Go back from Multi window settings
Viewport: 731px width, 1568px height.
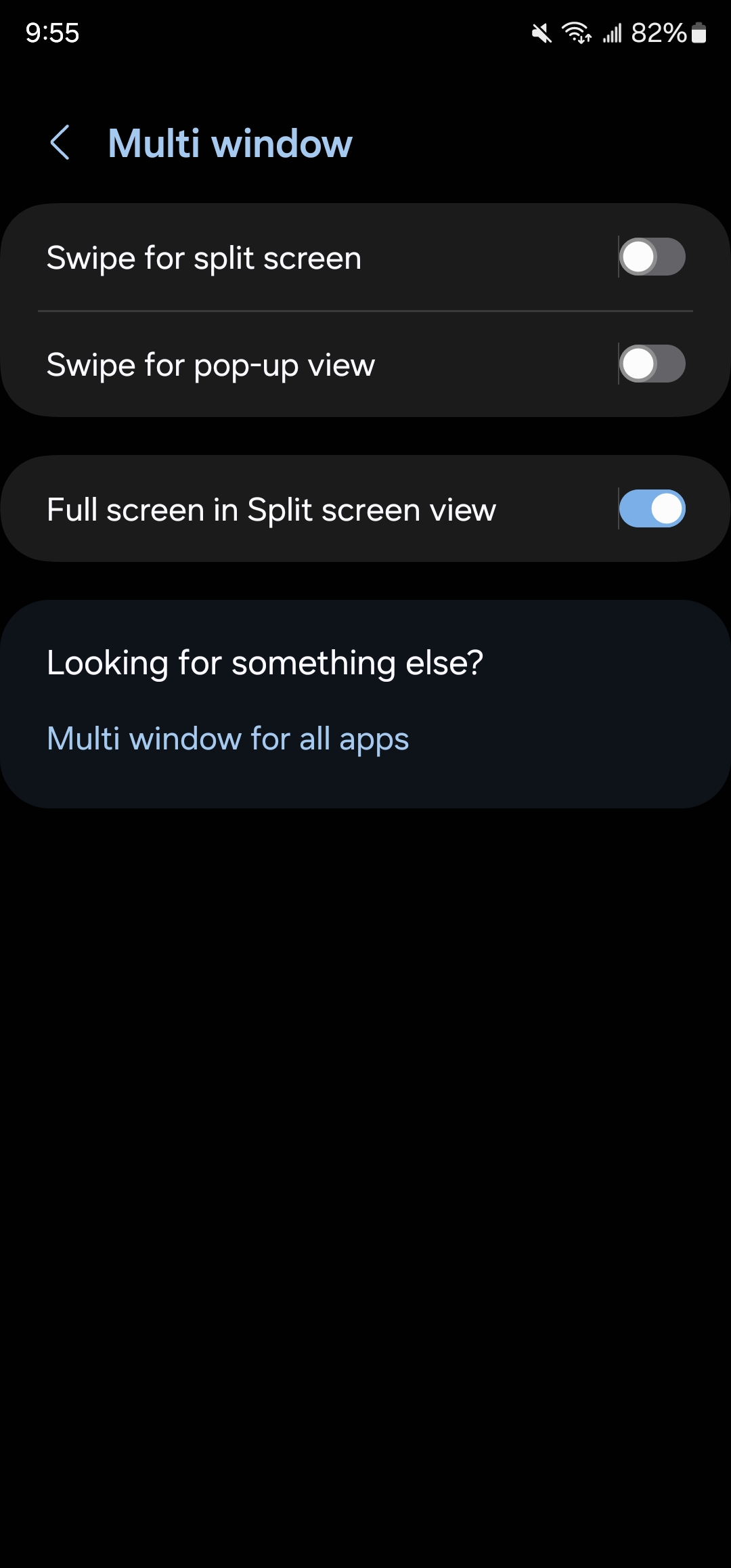pyautogui.click(x=60, y=143)
